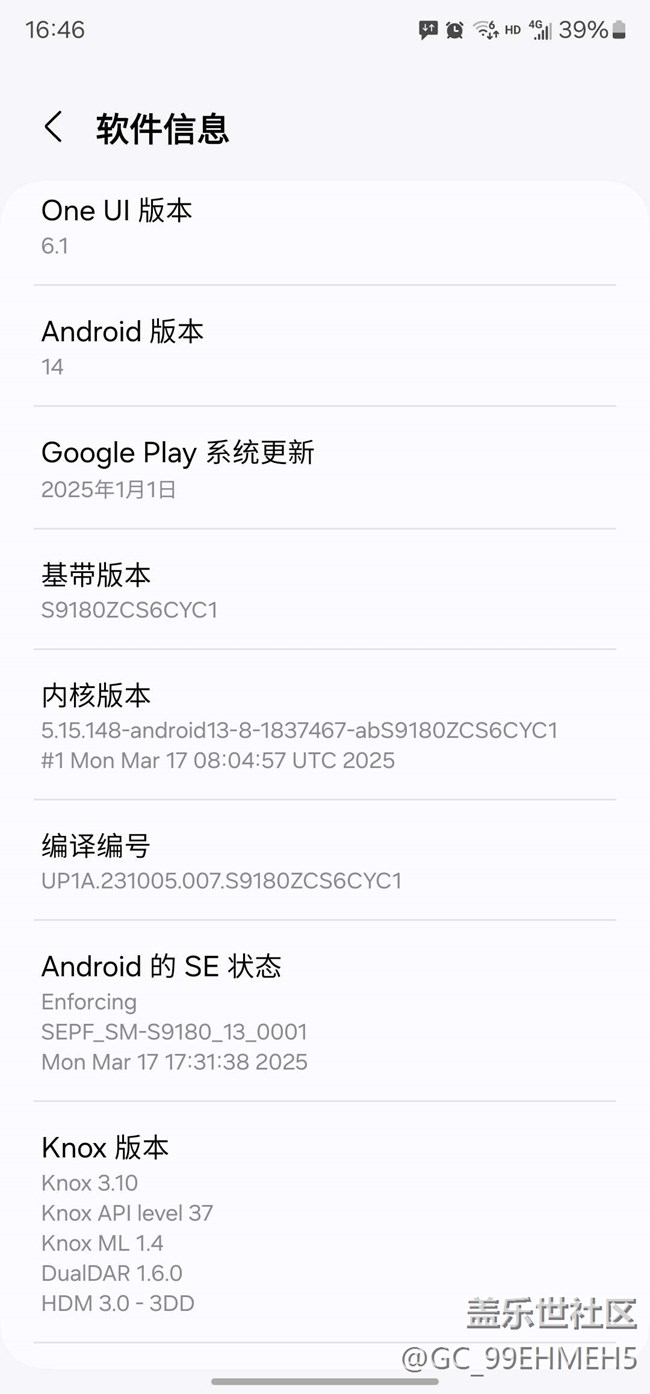Tap the One UI 版本 row
The image size is (650, 1394).
(x=324, y=227)
